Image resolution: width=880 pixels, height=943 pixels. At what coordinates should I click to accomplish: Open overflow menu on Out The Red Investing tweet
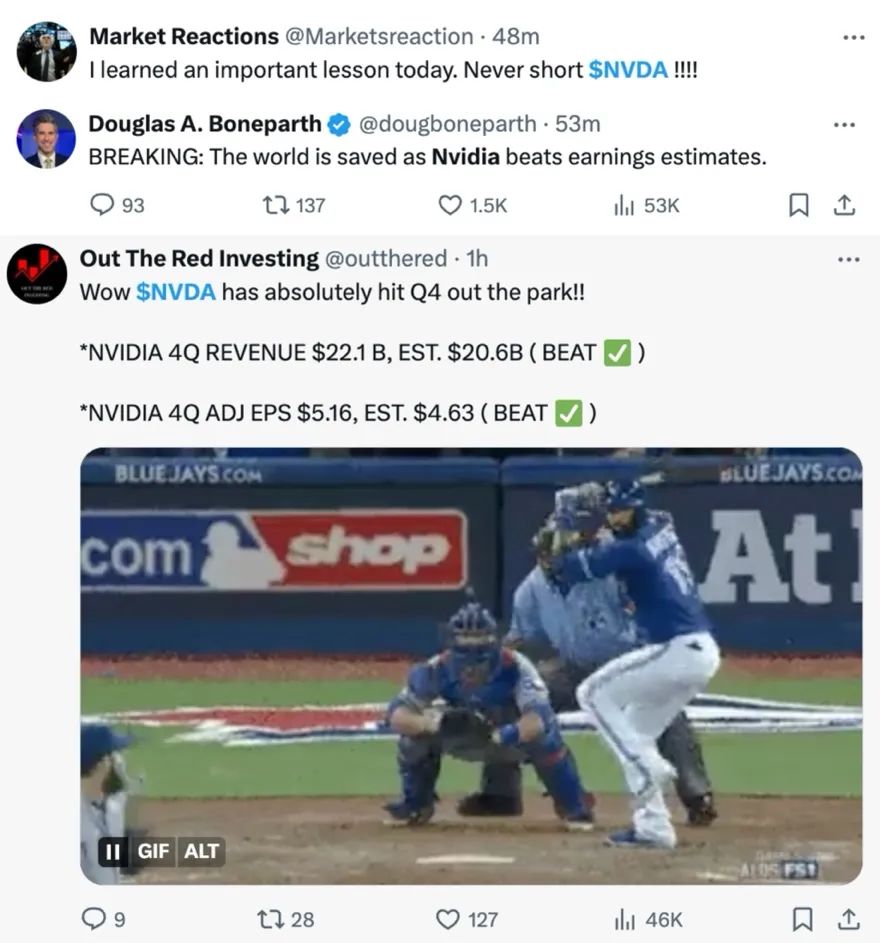coord(848,259)
